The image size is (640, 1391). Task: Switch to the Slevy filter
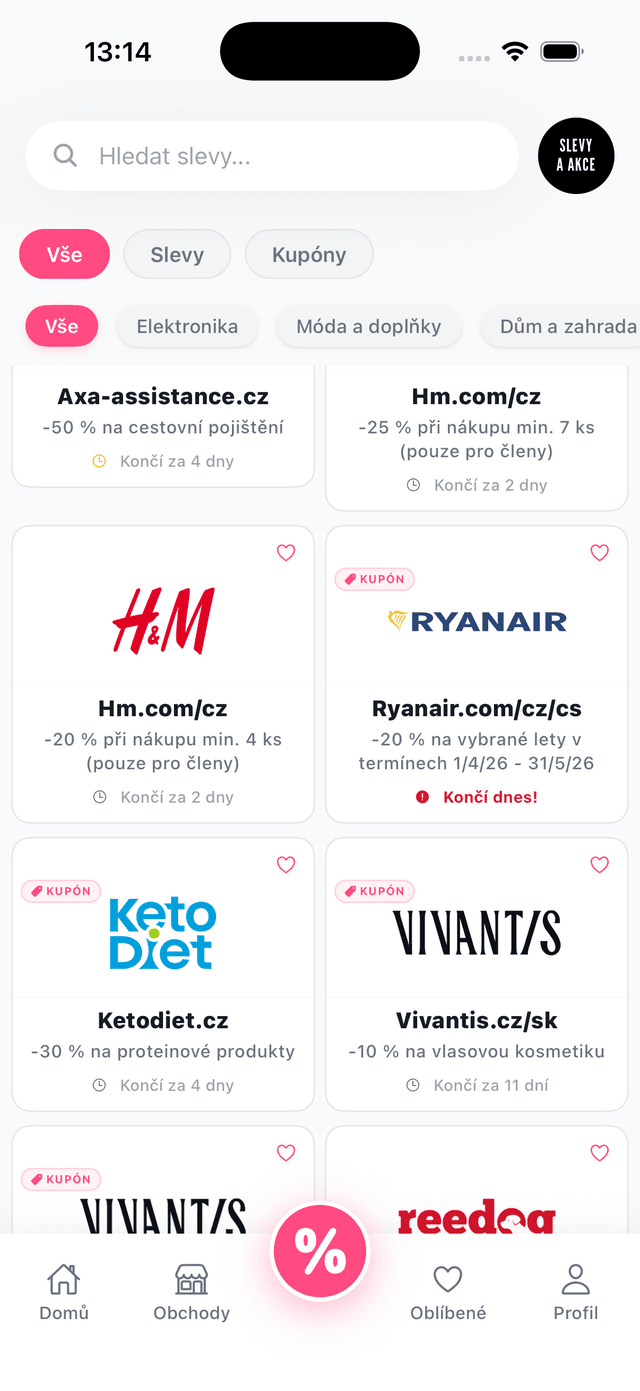[177, 255]
